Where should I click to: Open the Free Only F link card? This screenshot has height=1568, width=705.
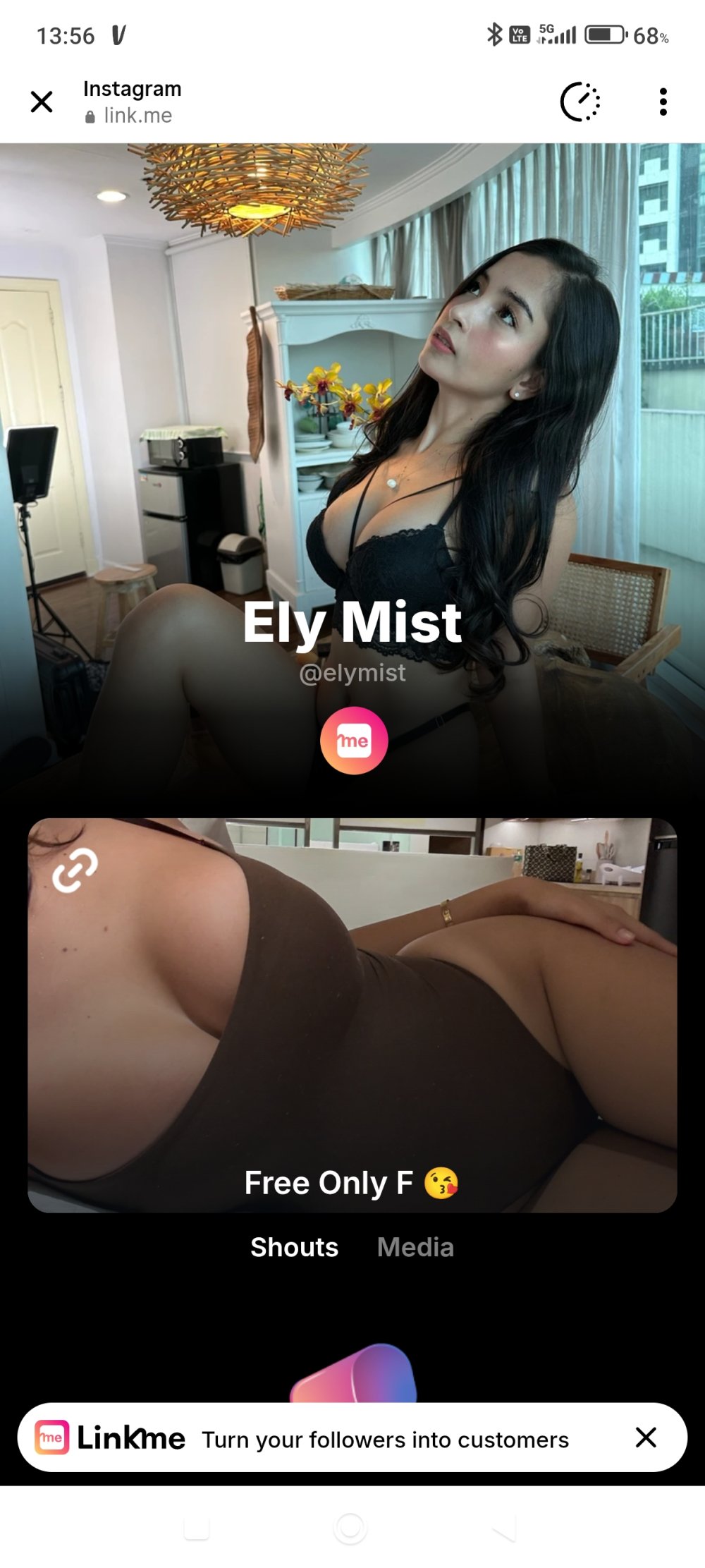(x=352, y=1016)
